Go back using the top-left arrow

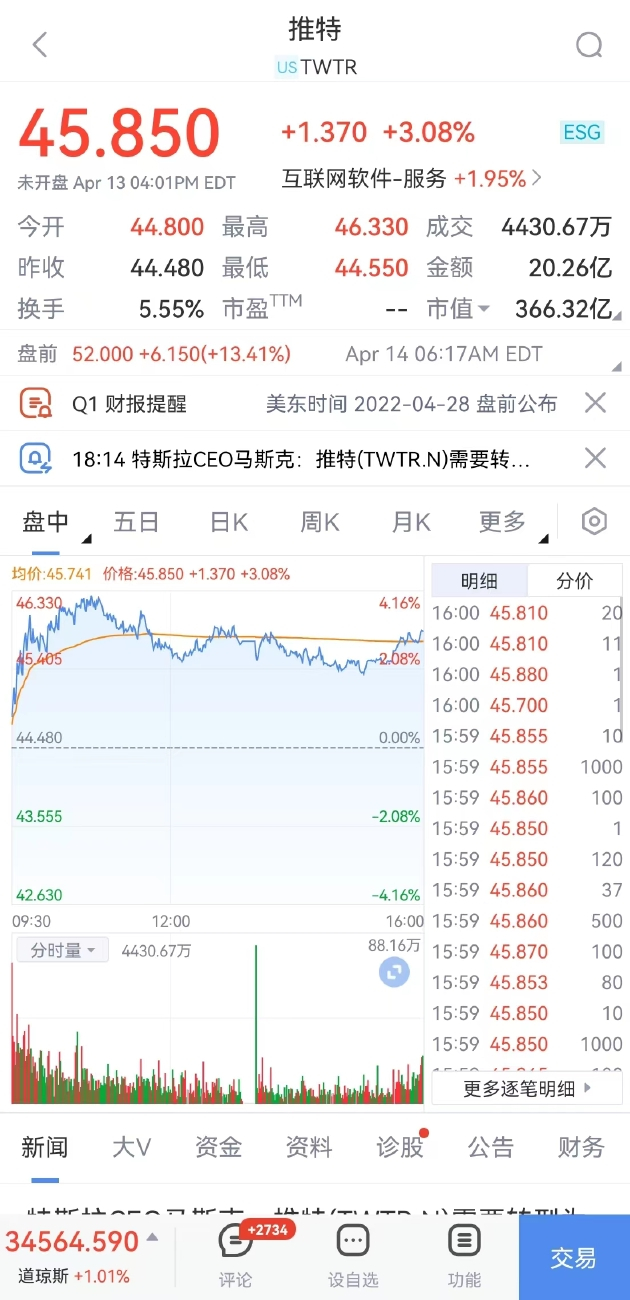(x=40, y=45)
